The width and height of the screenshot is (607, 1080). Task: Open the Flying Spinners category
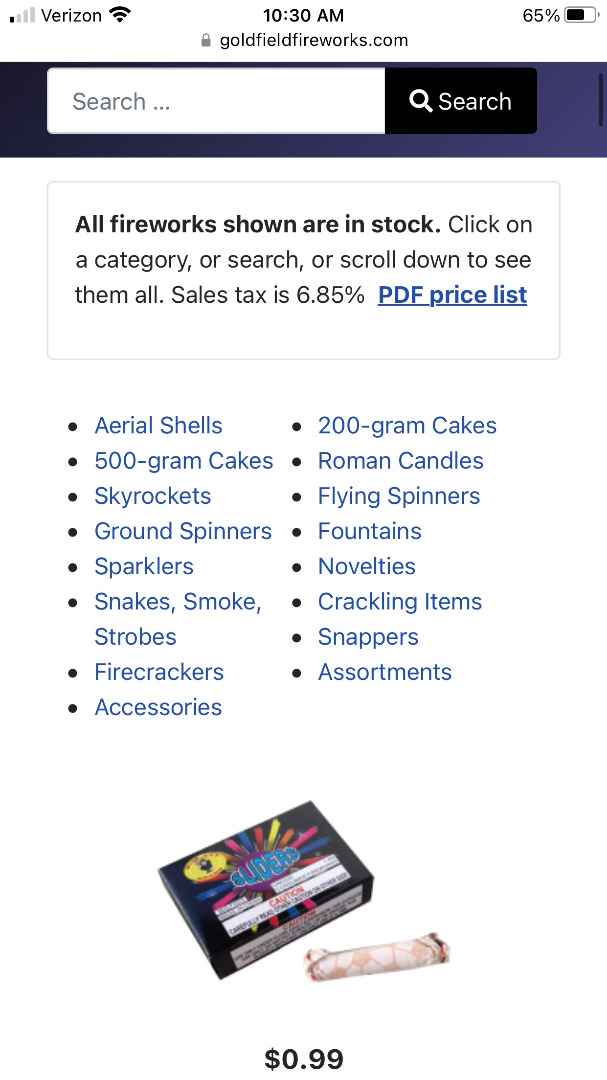[398, 496]
